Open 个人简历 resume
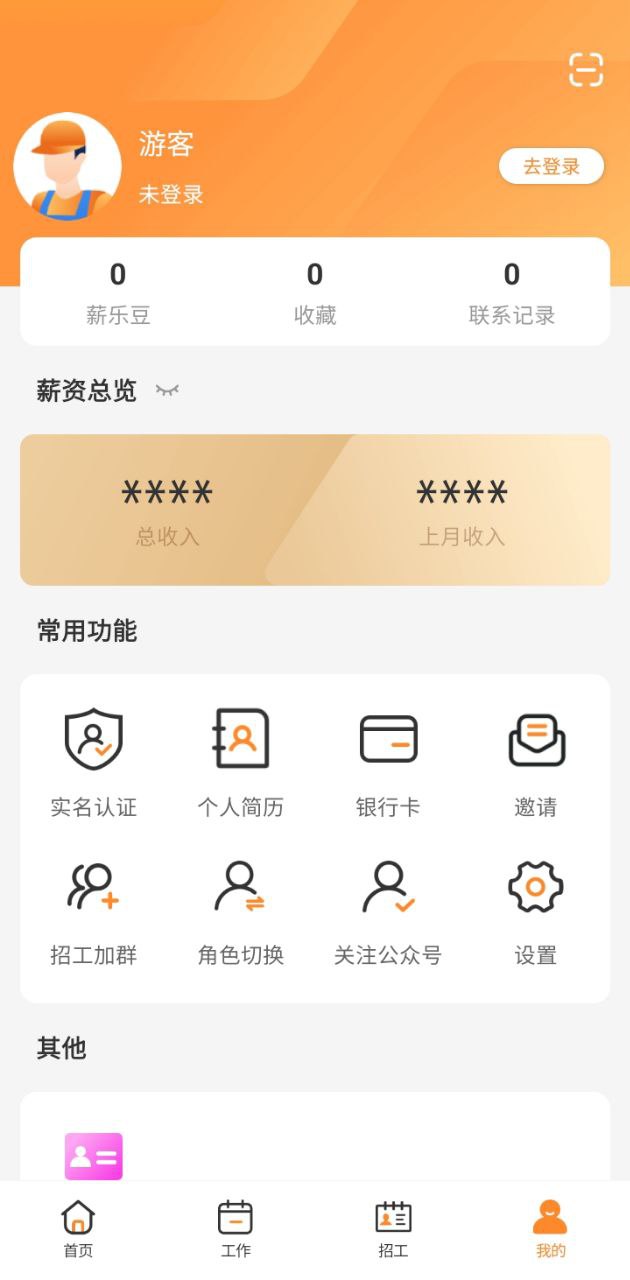The height and width of the screenshot is (1280, 630). pos(241,762)
